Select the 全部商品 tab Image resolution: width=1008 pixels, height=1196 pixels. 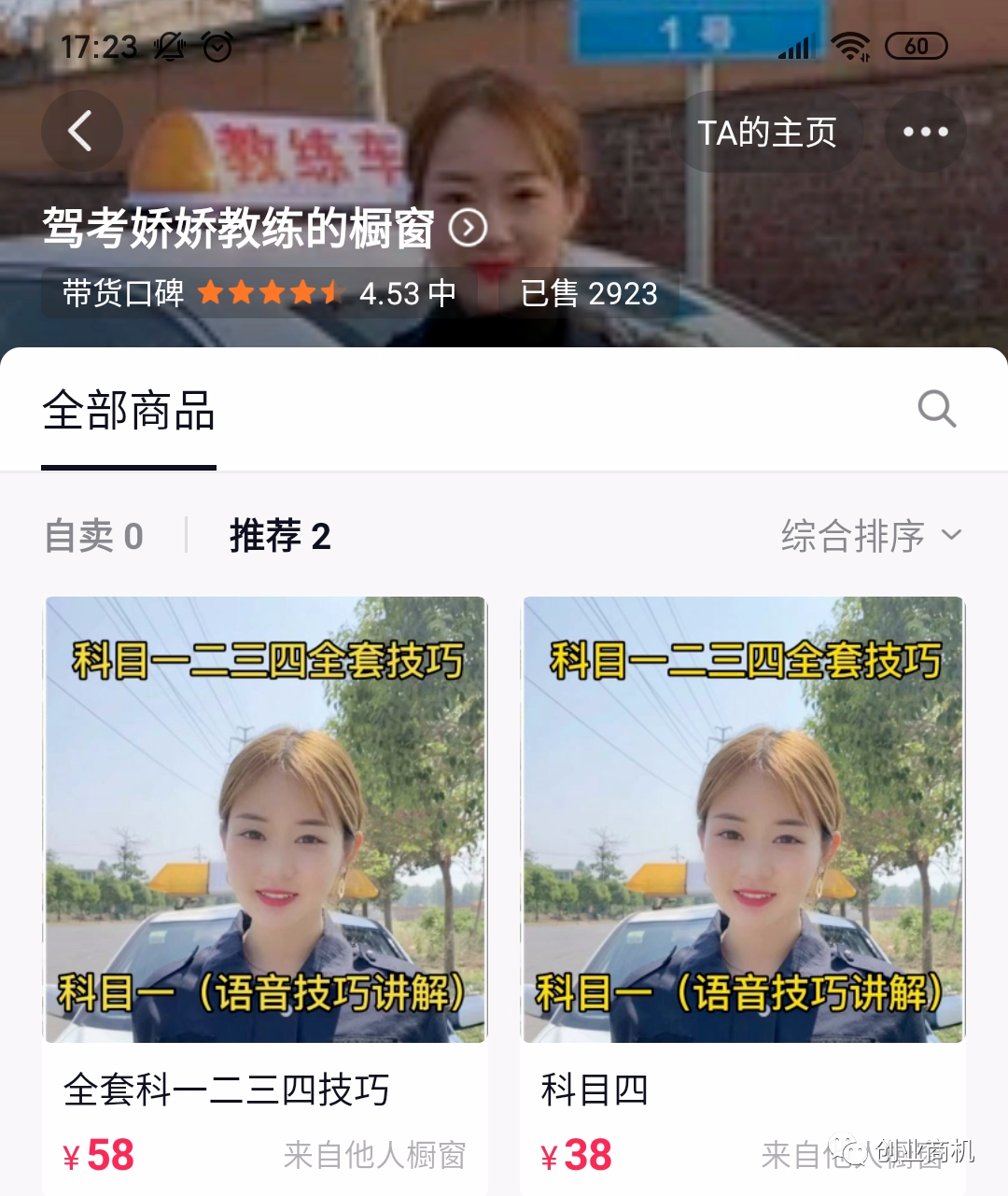pos(129,412)
